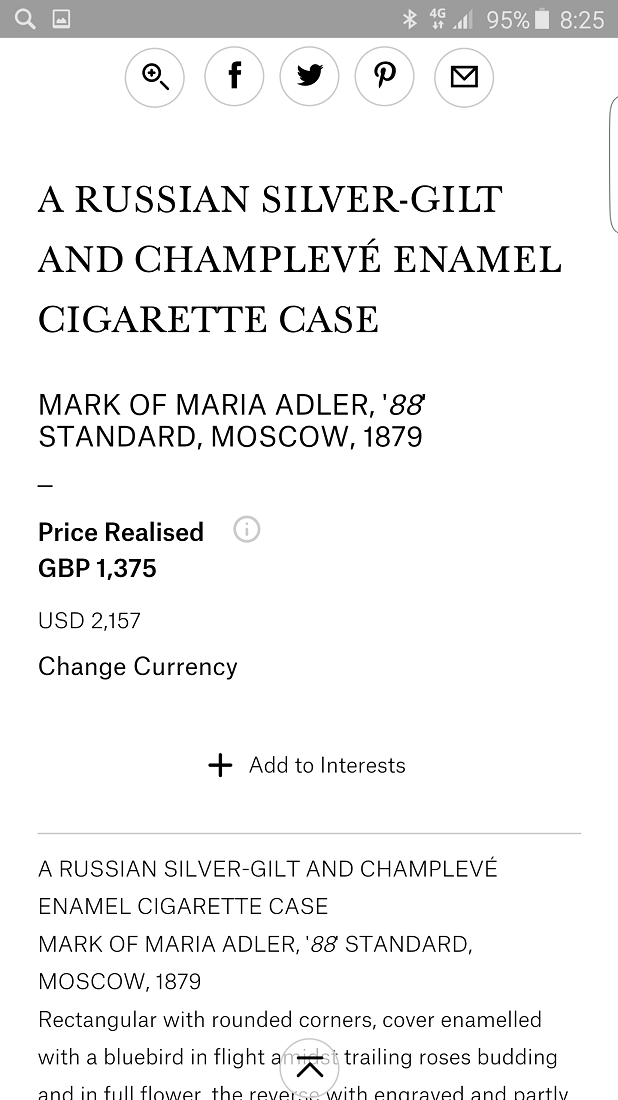
Task: Pin this lot on Pinterest
Action: coord(384,76)
